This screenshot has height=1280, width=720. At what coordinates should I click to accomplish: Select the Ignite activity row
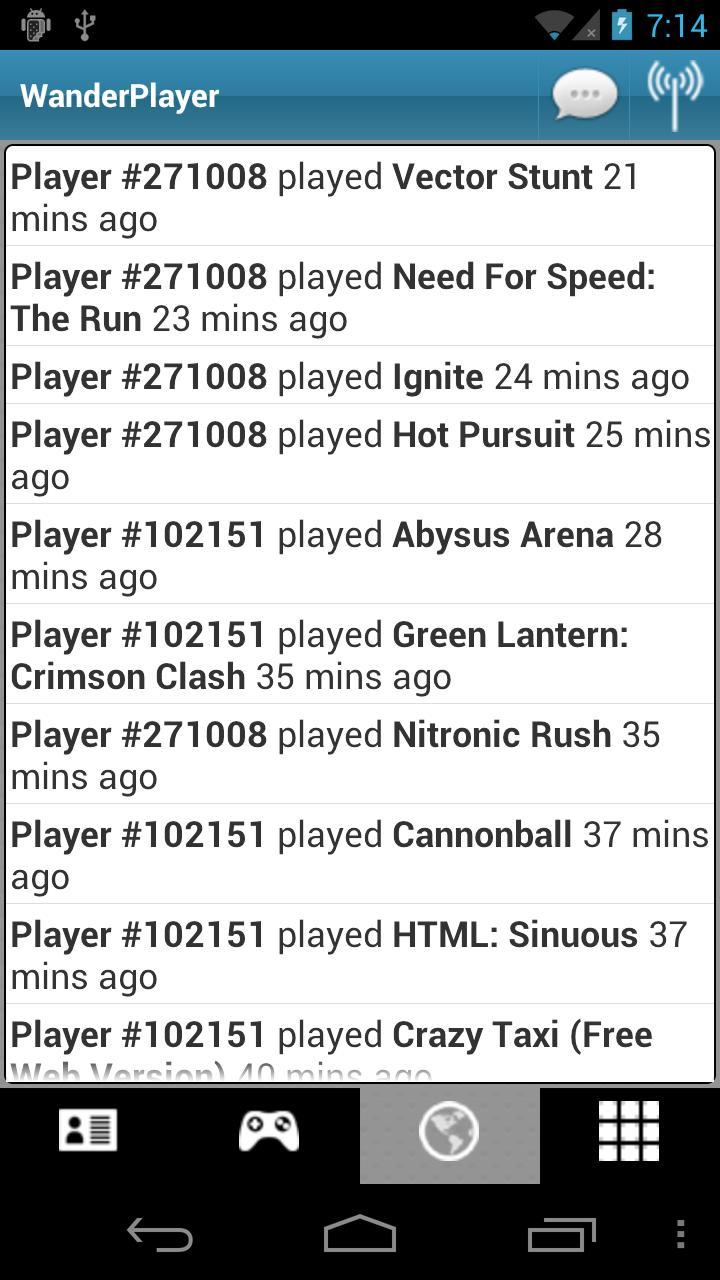[360, 377]
